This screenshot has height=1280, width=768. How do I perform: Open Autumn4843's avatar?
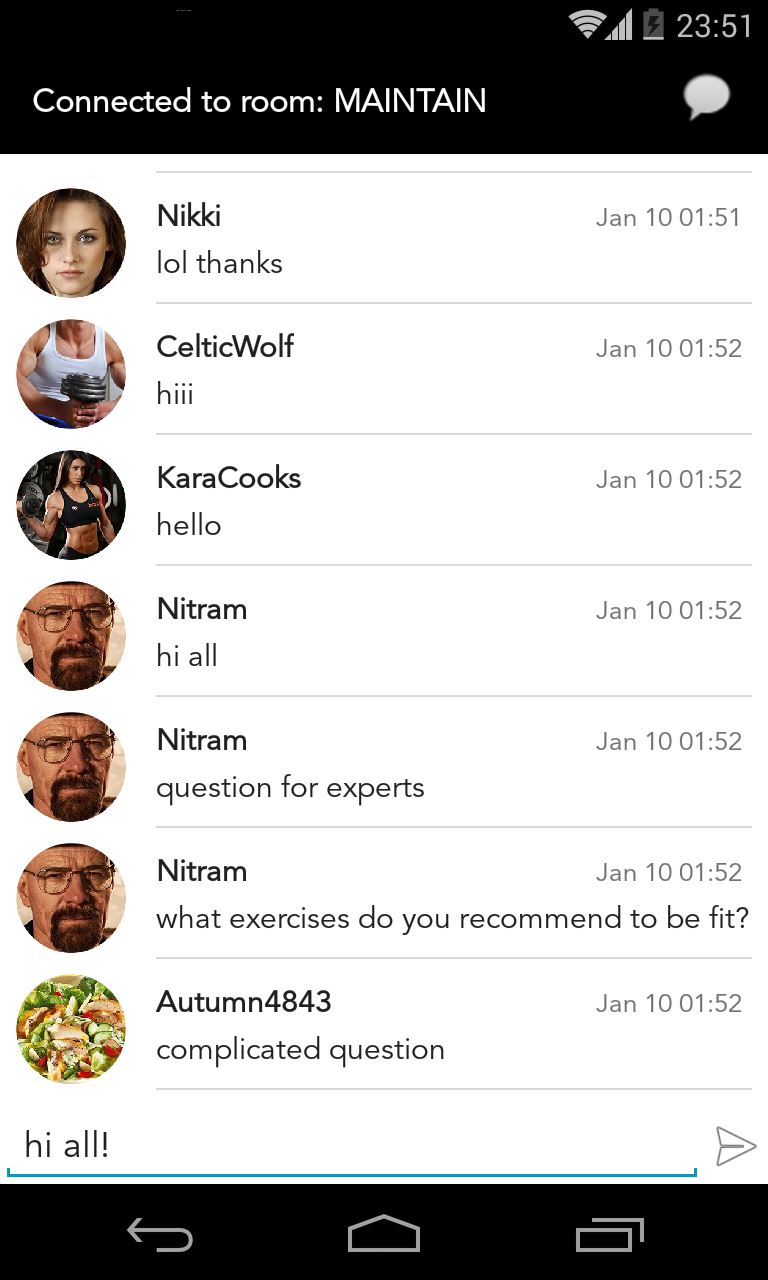coord(71,1029)
